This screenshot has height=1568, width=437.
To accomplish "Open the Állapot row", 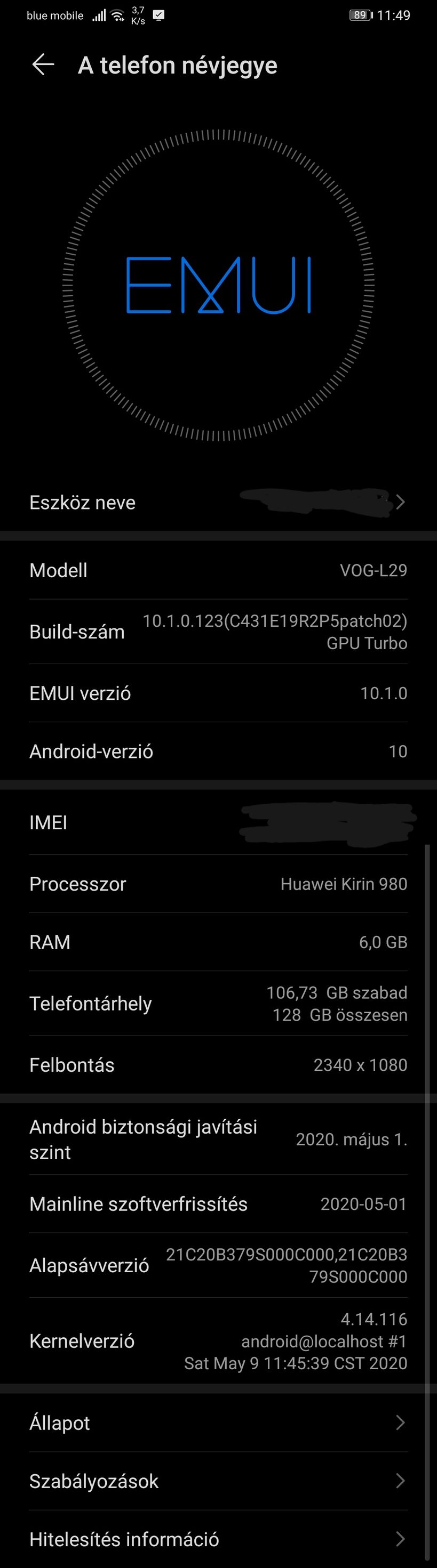I will pos(218,1422).
